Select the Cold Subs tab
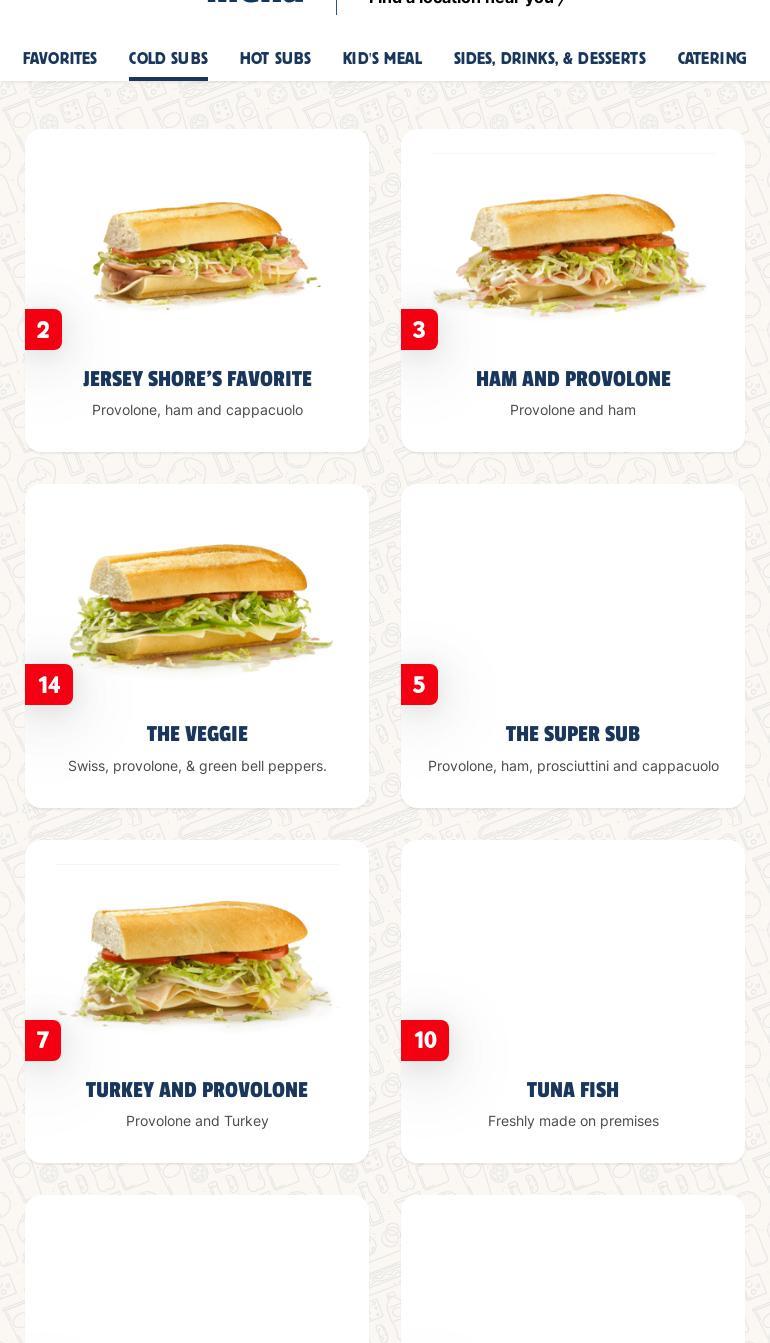Image resolution: width=770 pixels, height=1343 pixels. click(x=168, y=58)
